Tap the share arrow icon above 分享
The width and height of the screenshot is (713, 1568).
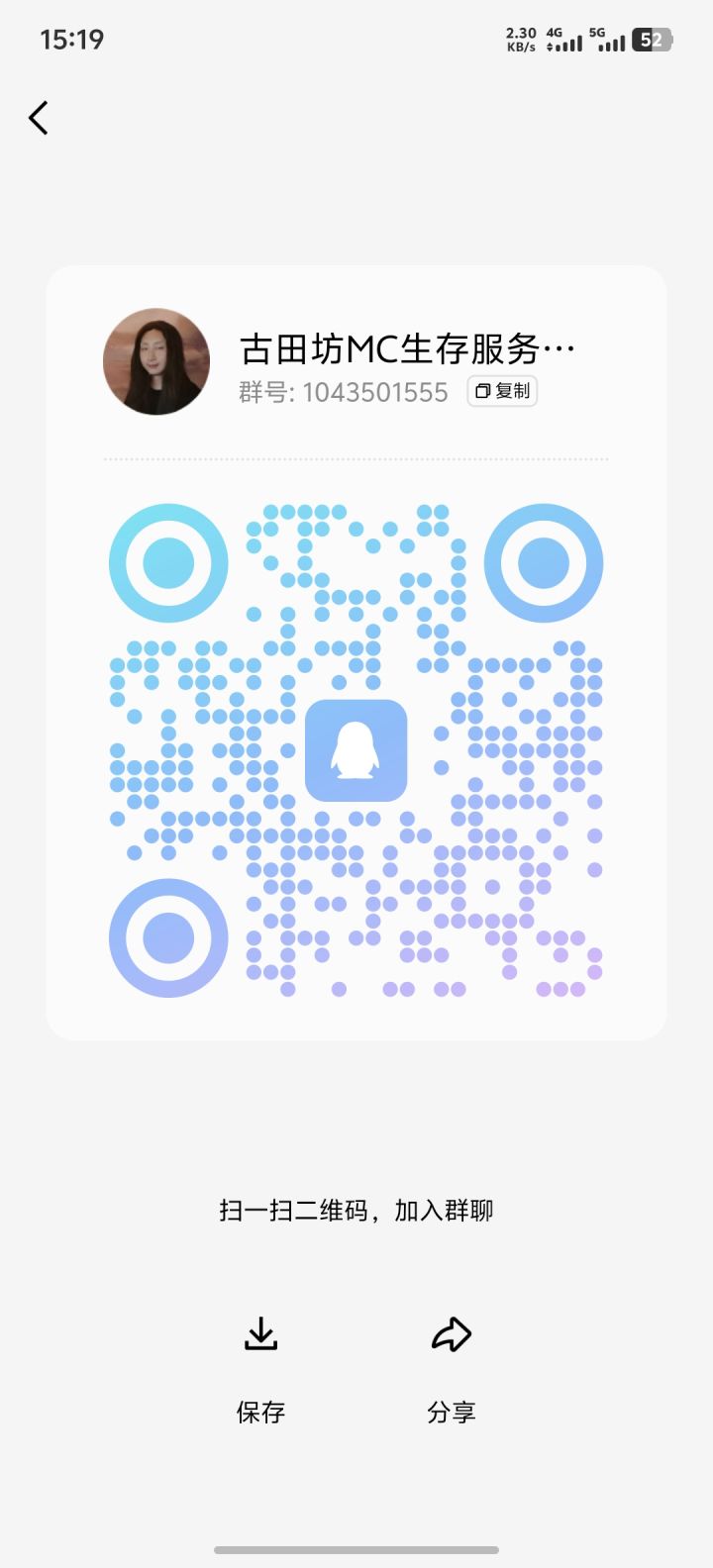click(x=451, y=1332)
